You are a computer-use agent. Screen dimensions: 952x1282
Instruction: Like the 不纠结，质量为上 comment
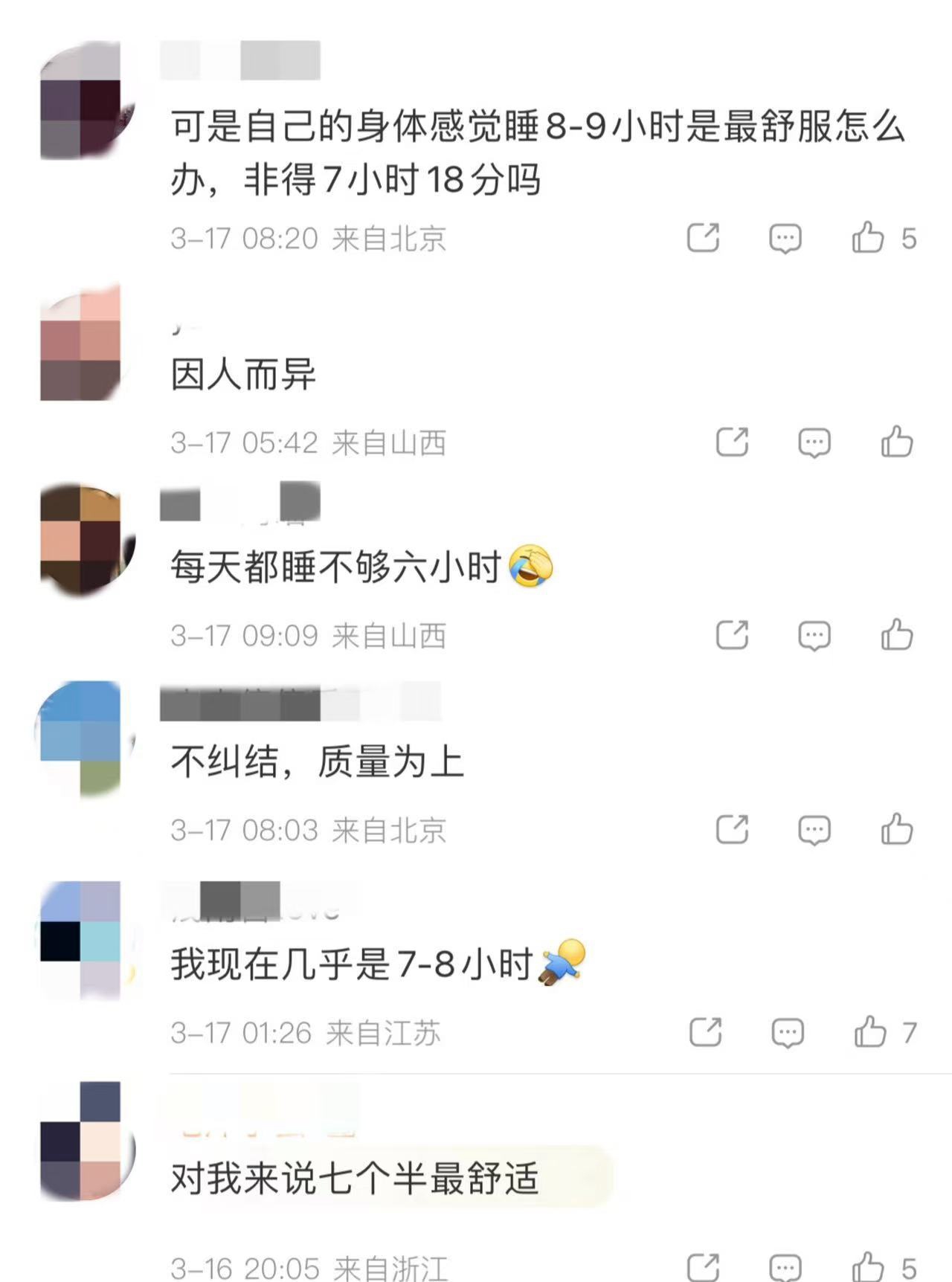897,829
